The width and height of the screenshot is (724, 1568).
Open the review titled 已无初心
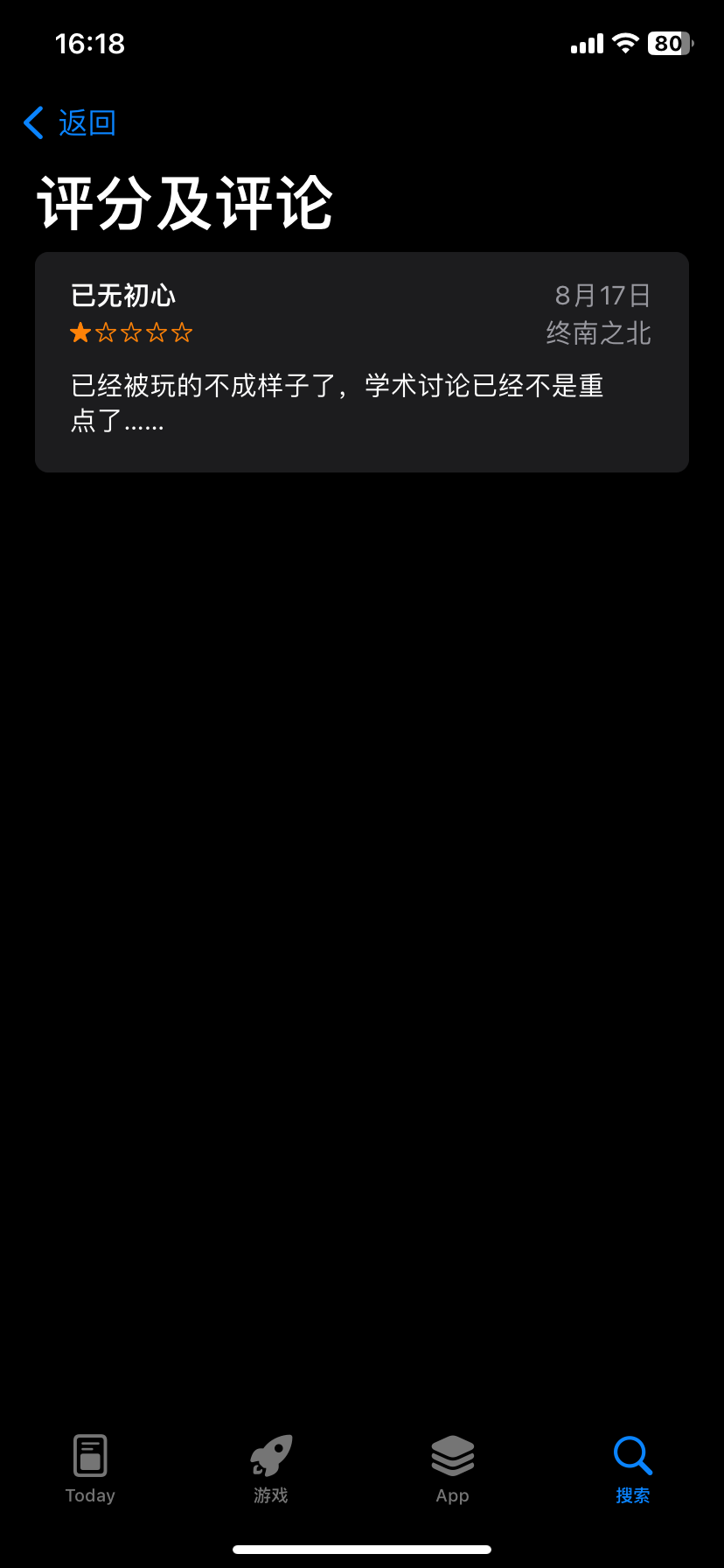tap(361, 362)
